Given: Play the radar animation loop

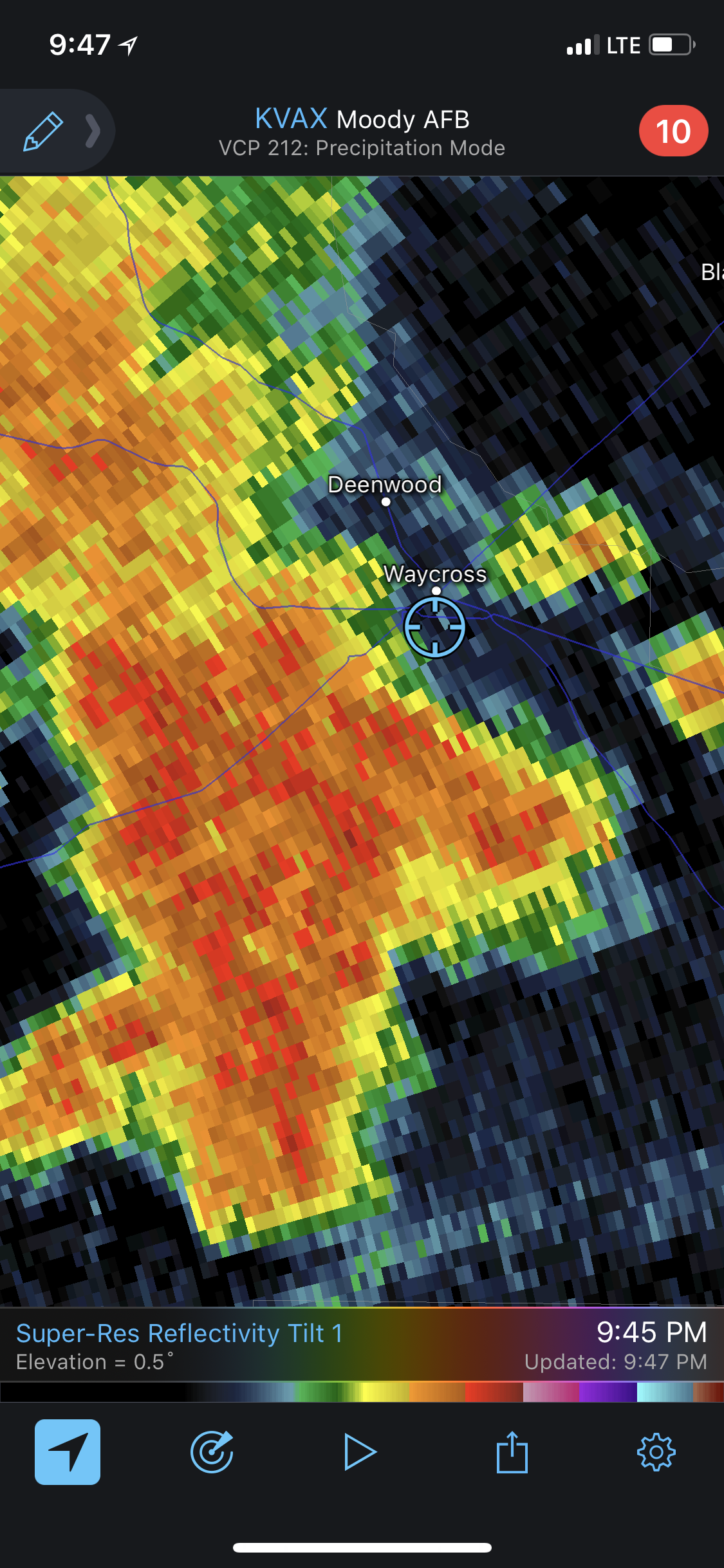Looking at the screenshot, I should click(360, 1451).
